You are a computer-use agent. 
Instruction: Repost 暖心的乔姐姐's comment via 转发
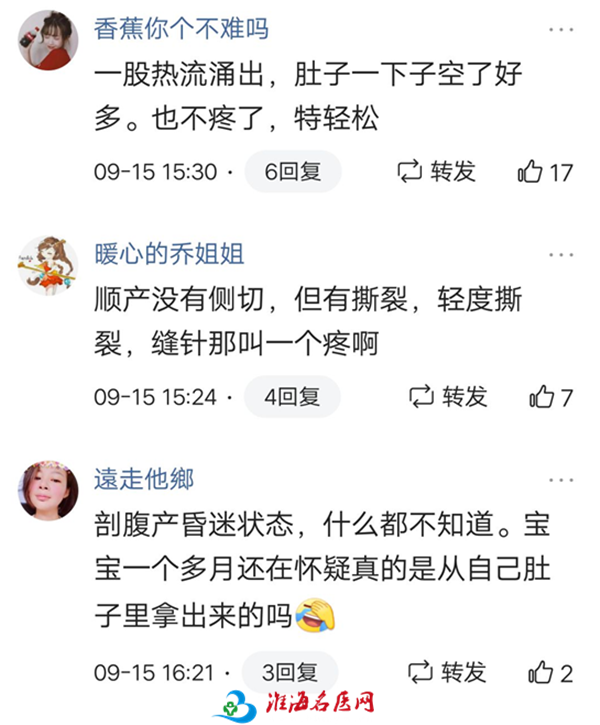coord(448,396)
